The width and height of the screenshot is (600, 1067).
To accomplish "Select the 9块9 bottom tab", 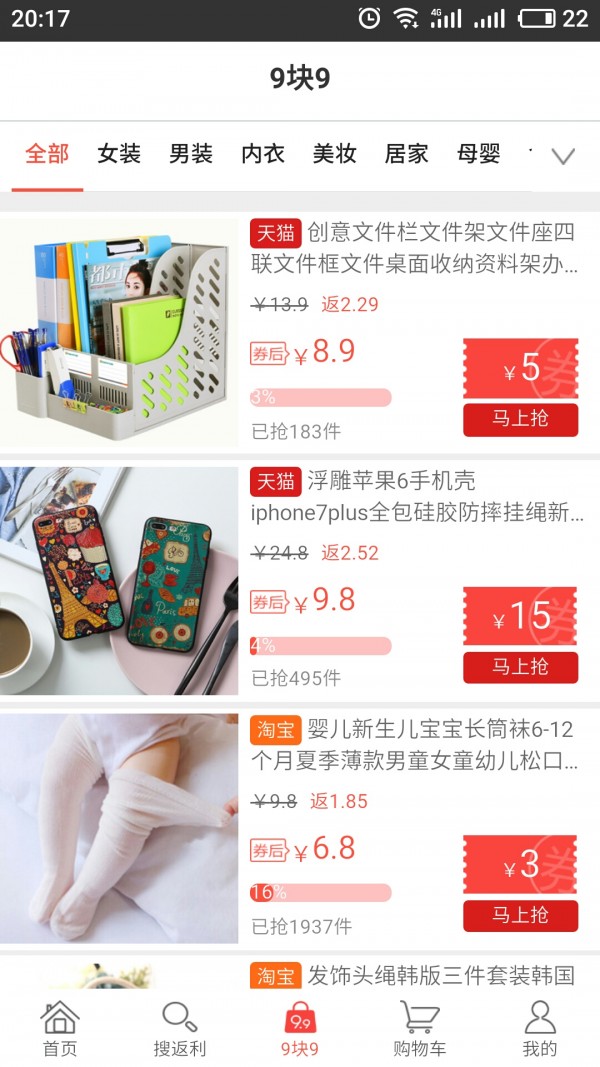I will click(x=300, y=1030).
